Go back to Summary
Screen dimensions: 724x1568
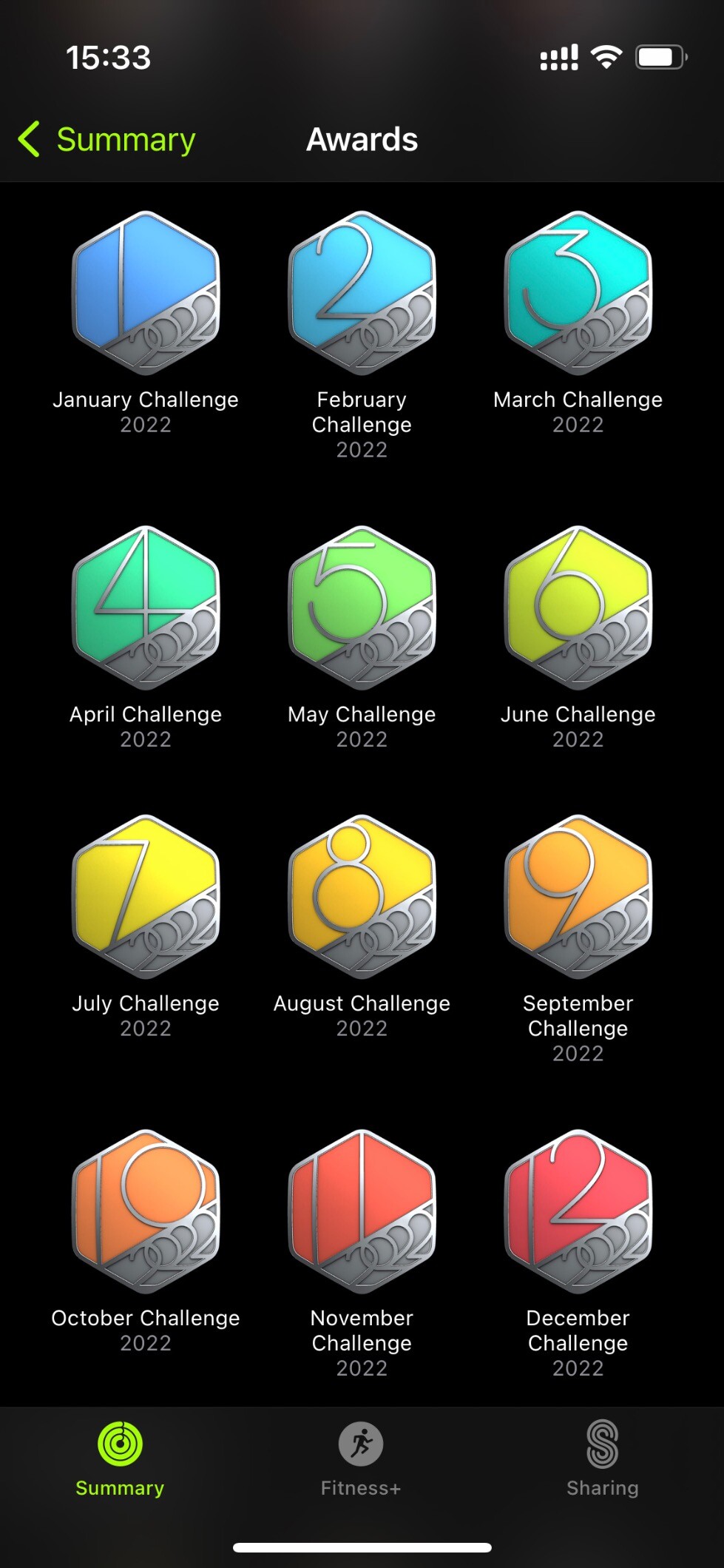click(107, 139)
